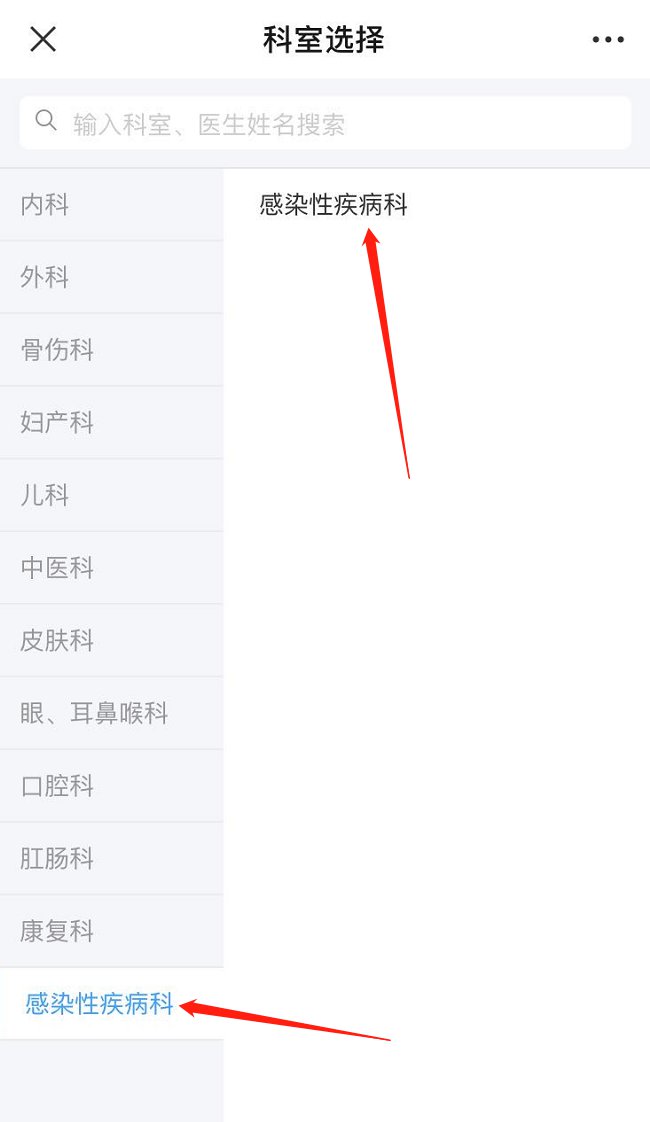
Task: Open the three-dot overflow menu
Action: tap(607, 40)
